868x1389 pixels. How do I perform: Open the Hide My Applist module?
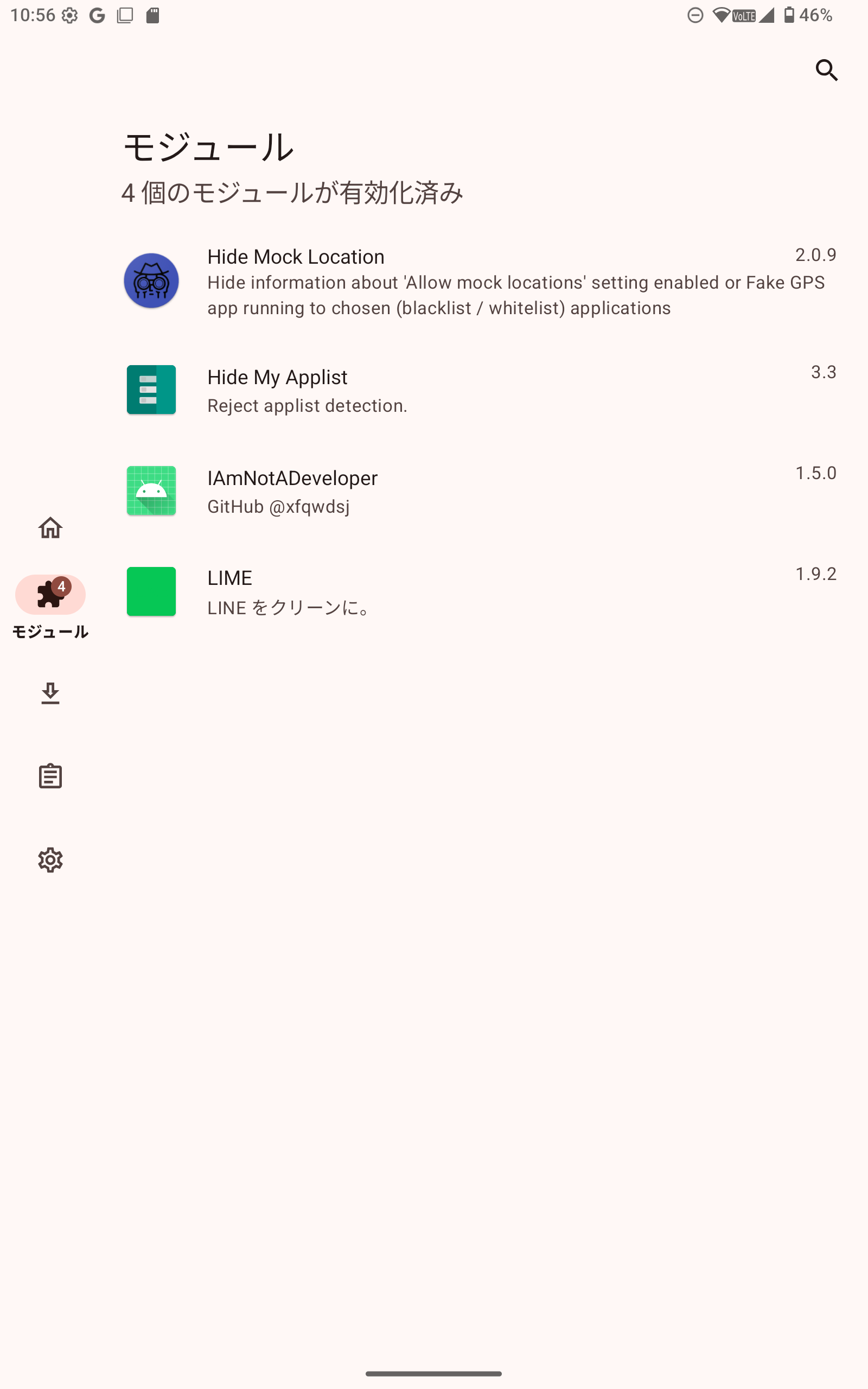pyautogui.click(x=480, y=390)
